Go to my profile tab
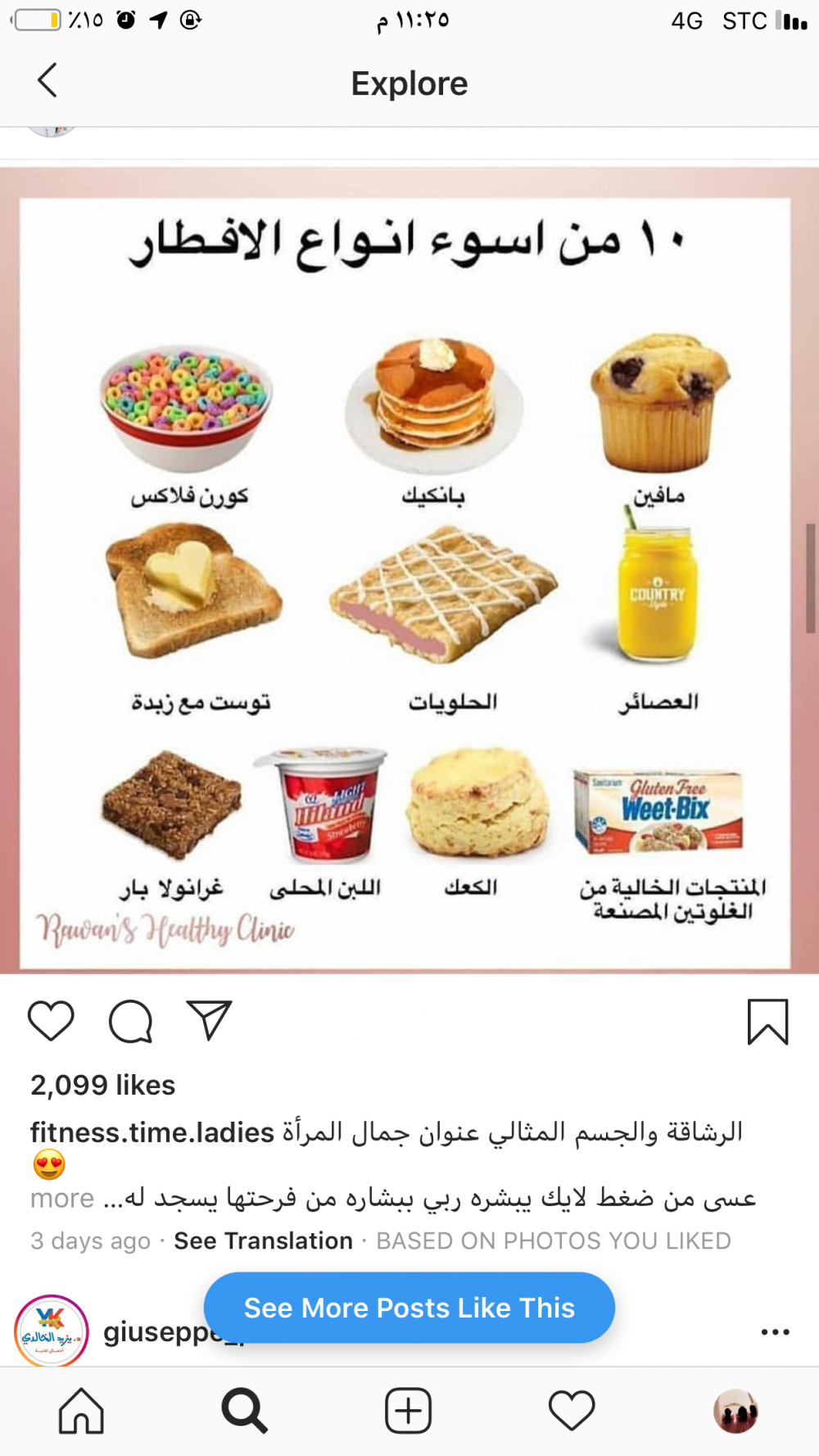 pyautogui.click(x=735, y=1411)
